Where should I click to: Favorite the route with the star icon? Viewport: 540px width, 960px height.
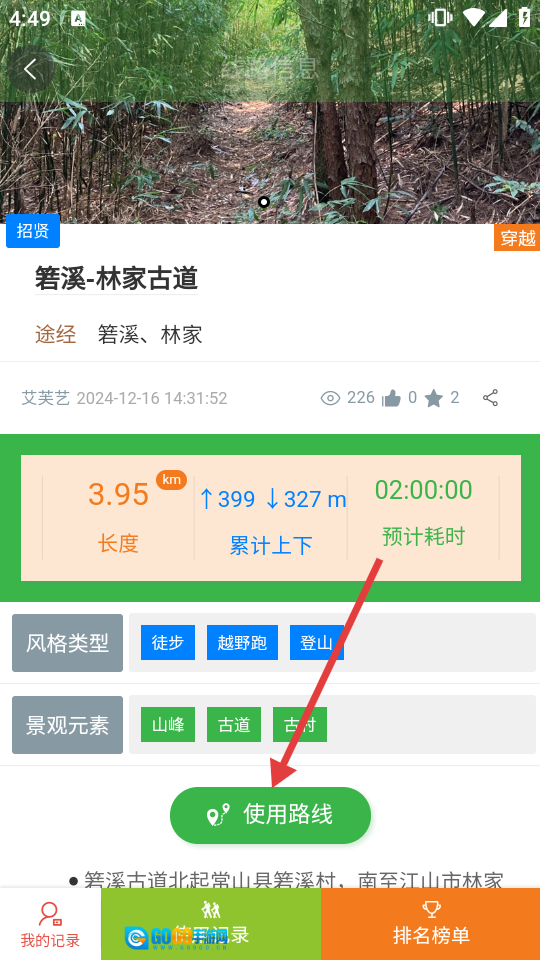433,399
